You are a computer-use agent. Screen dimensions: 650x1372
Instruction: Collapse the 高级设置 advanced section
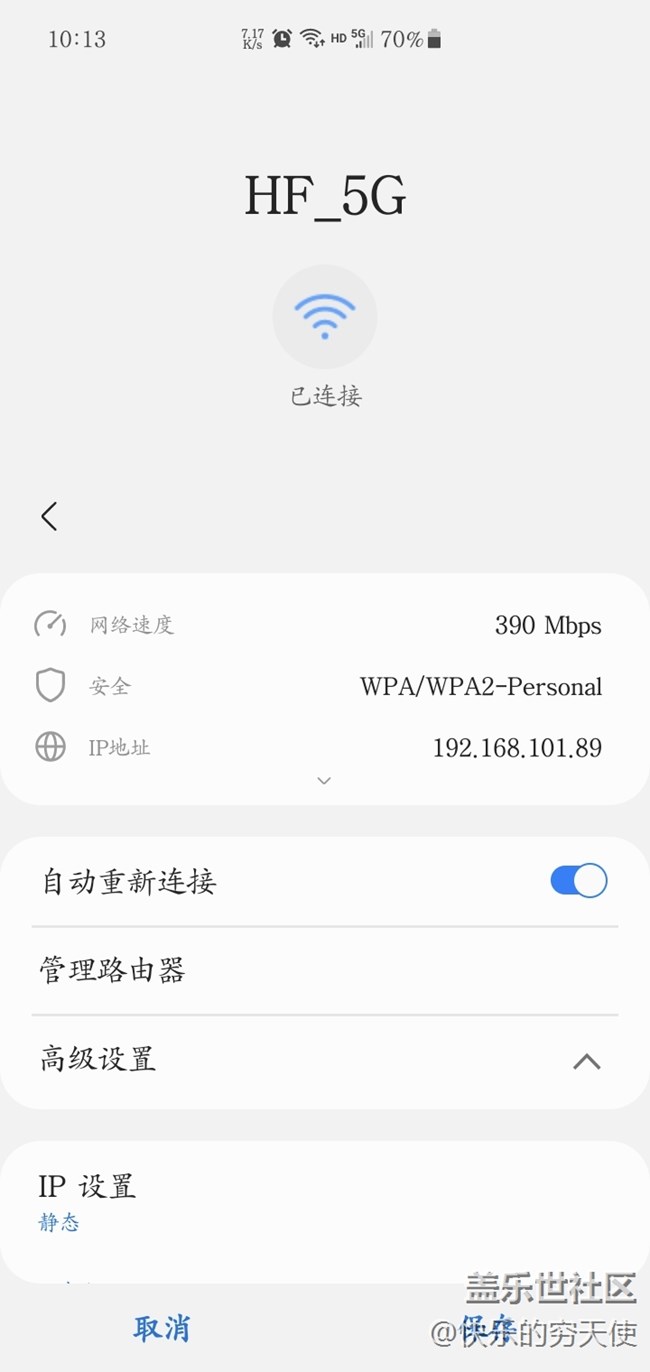click(x=586, y=1061)
